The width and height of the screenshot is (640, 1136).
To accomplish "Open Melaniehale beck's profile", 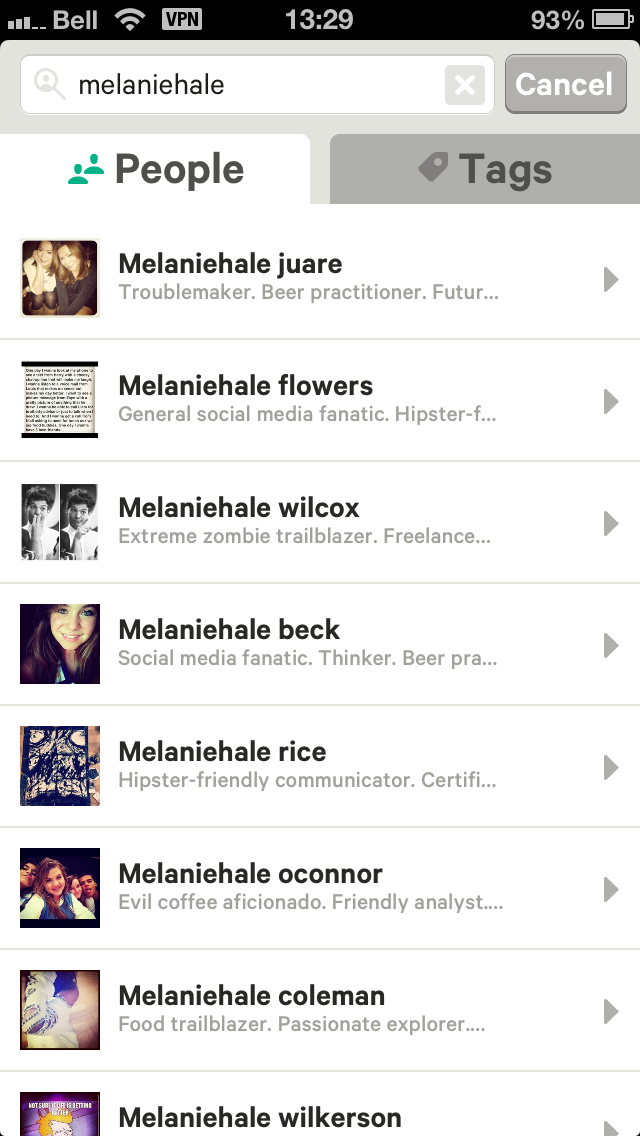I will pos(320,644).
